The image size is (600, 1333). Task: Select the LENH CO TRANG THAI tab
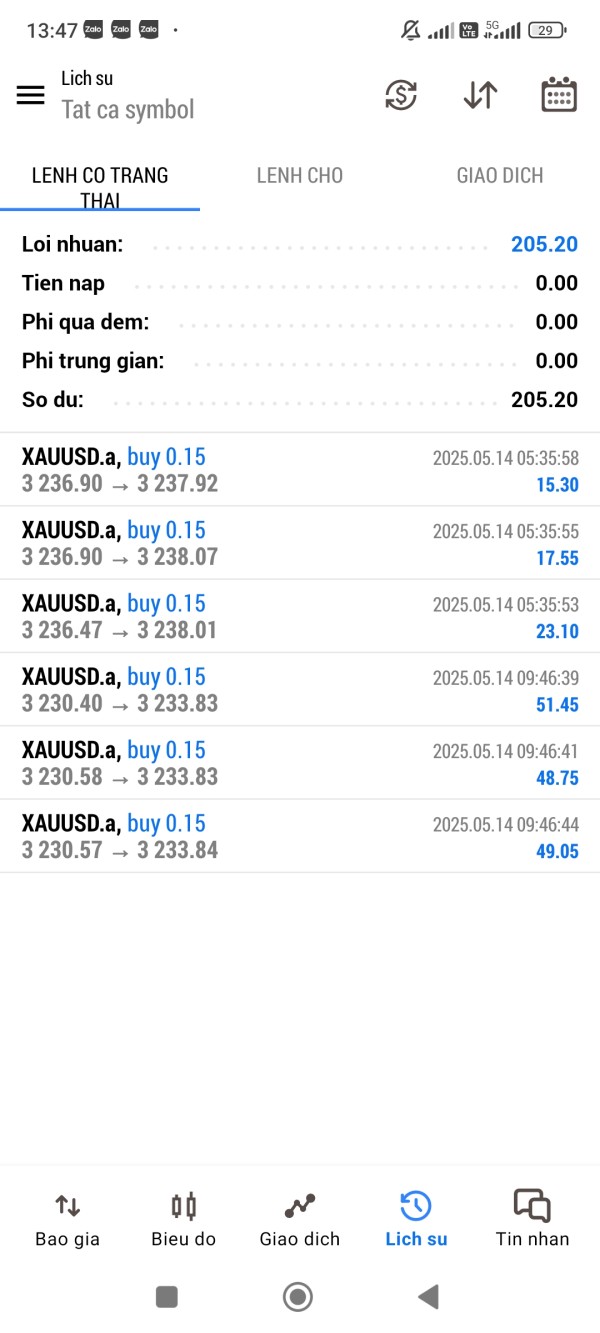(x=100, y=186)
